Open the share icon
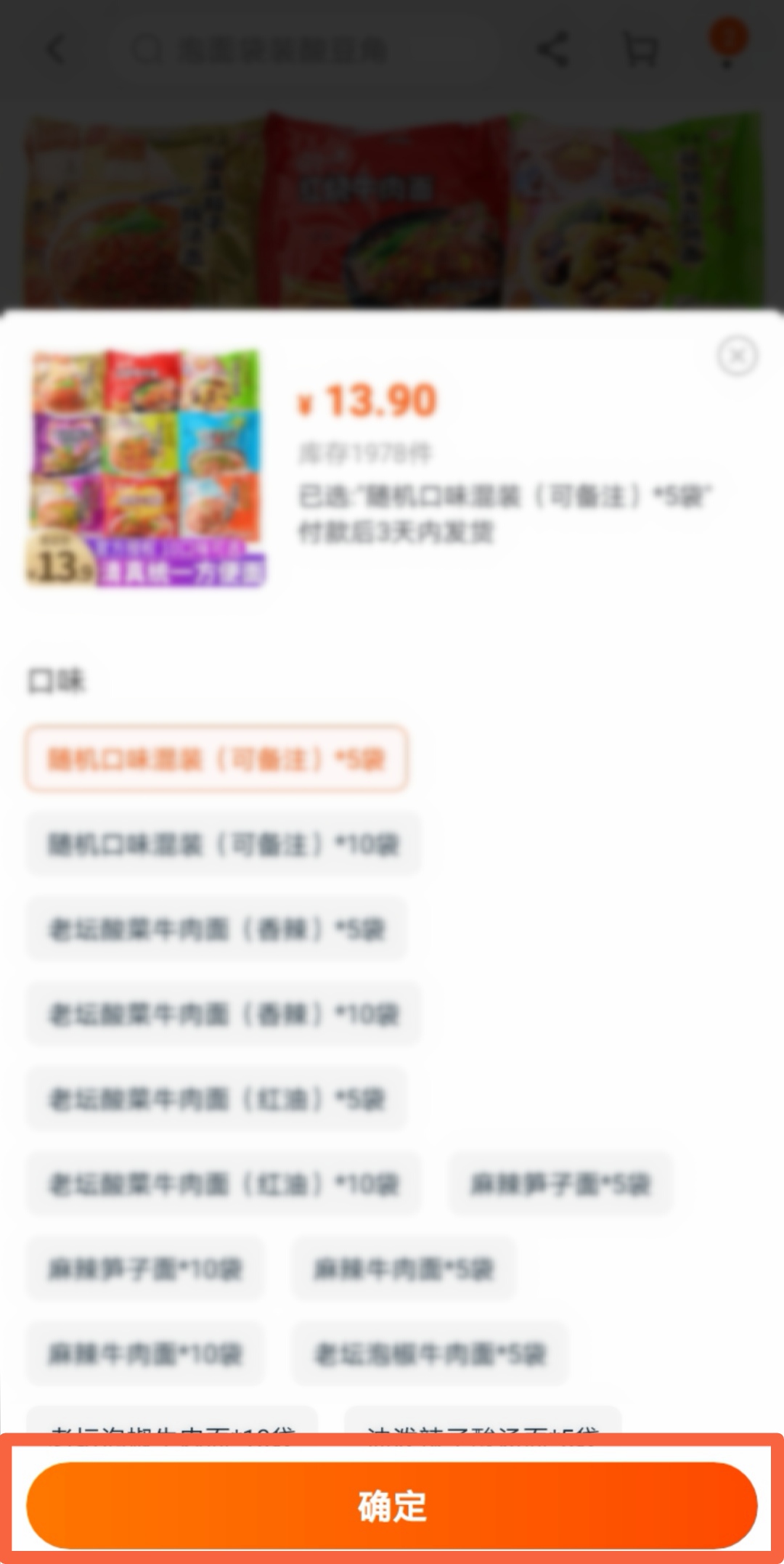The height and width of the screenshot is (1564, 784). (x=550, y=49)
